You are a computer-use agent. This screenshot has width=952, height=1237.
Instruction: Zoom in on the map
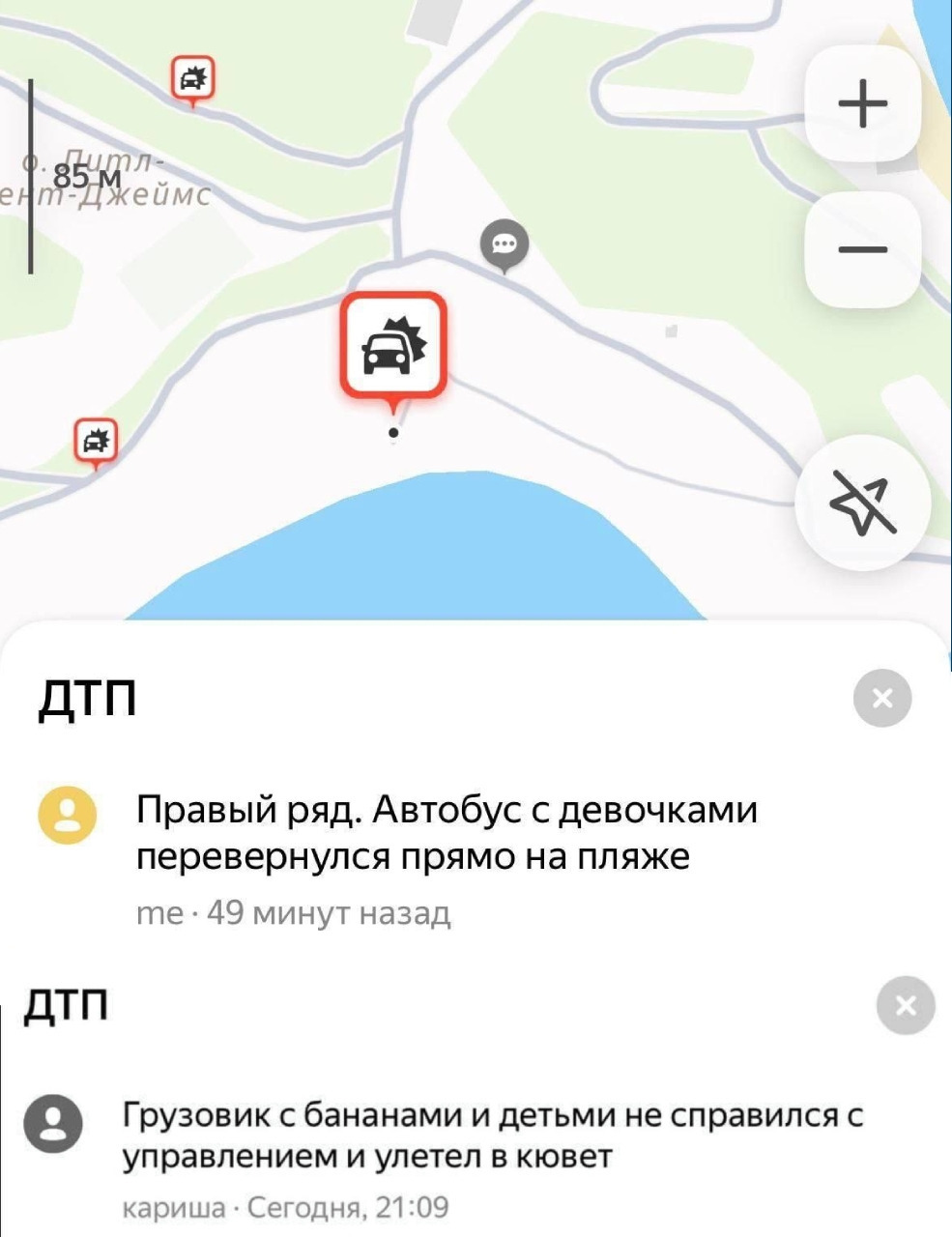point(862,103)
